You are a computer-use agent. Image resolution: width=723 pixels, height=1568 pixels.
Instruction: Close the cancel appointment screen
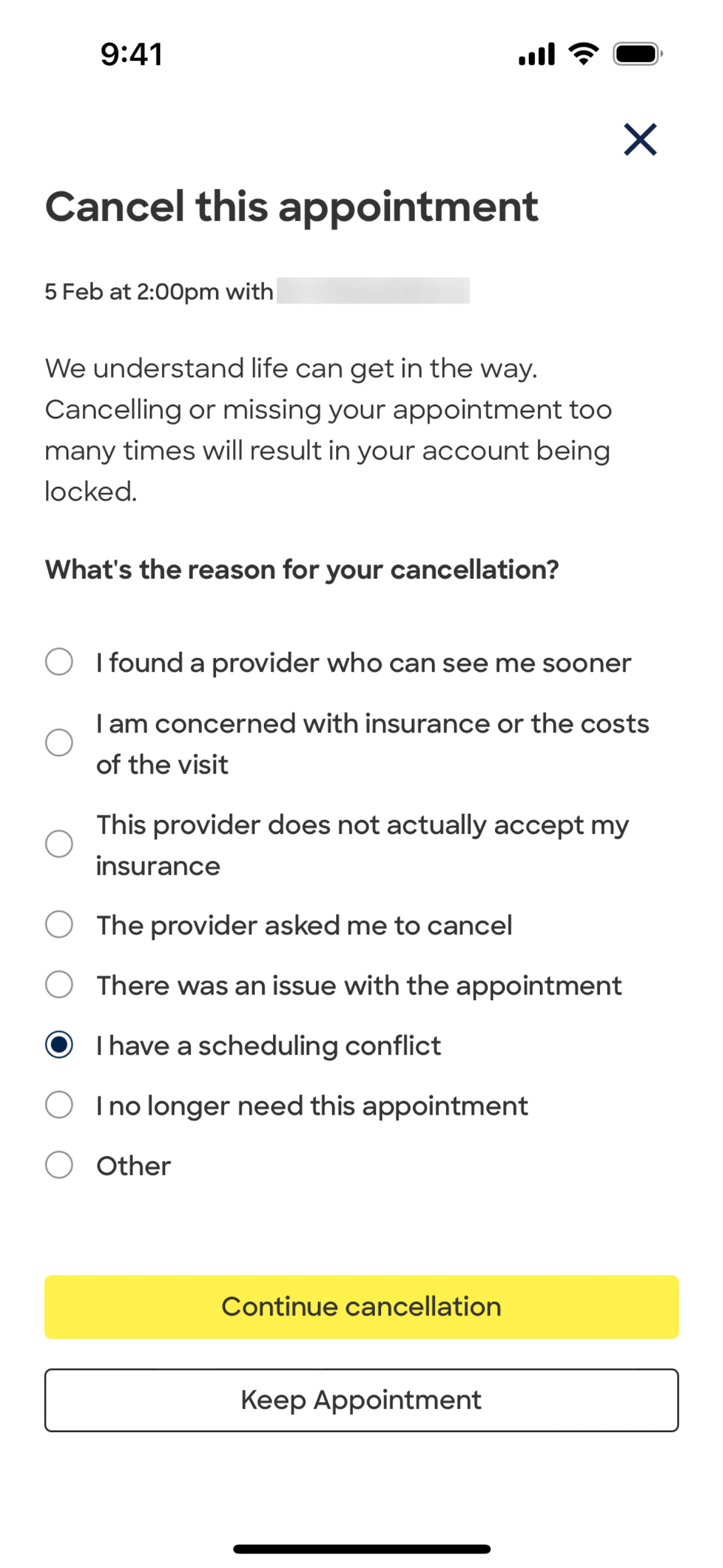[x=640, y=139]
